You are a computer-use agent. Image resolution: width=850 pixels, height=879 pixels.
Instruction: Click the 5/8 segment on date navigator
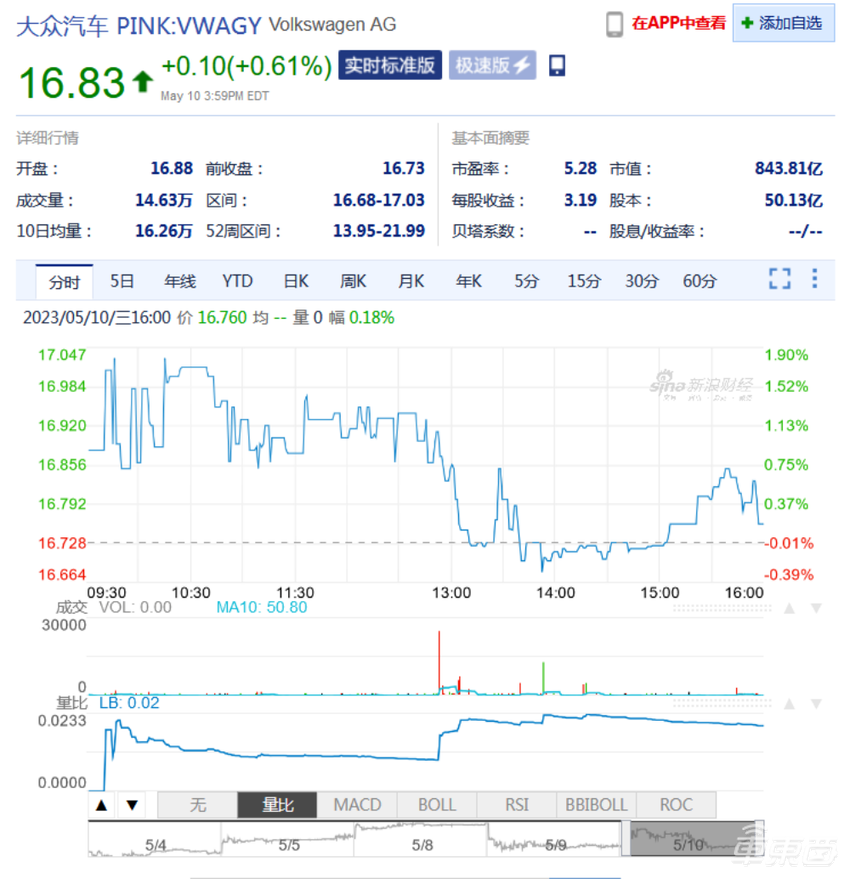click(x=421, y=845)
